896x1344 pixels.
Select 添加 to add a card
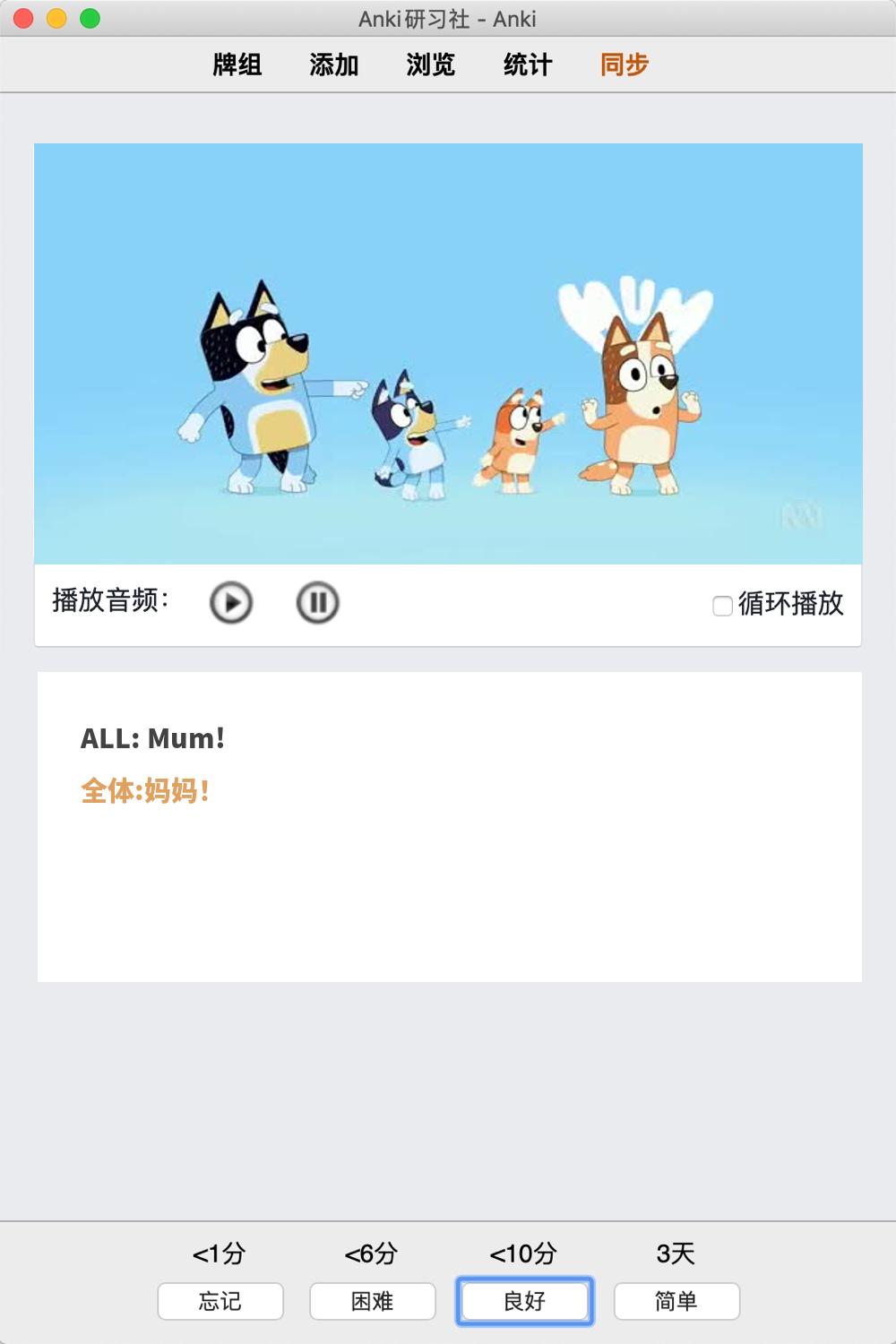tap(334, 65)
